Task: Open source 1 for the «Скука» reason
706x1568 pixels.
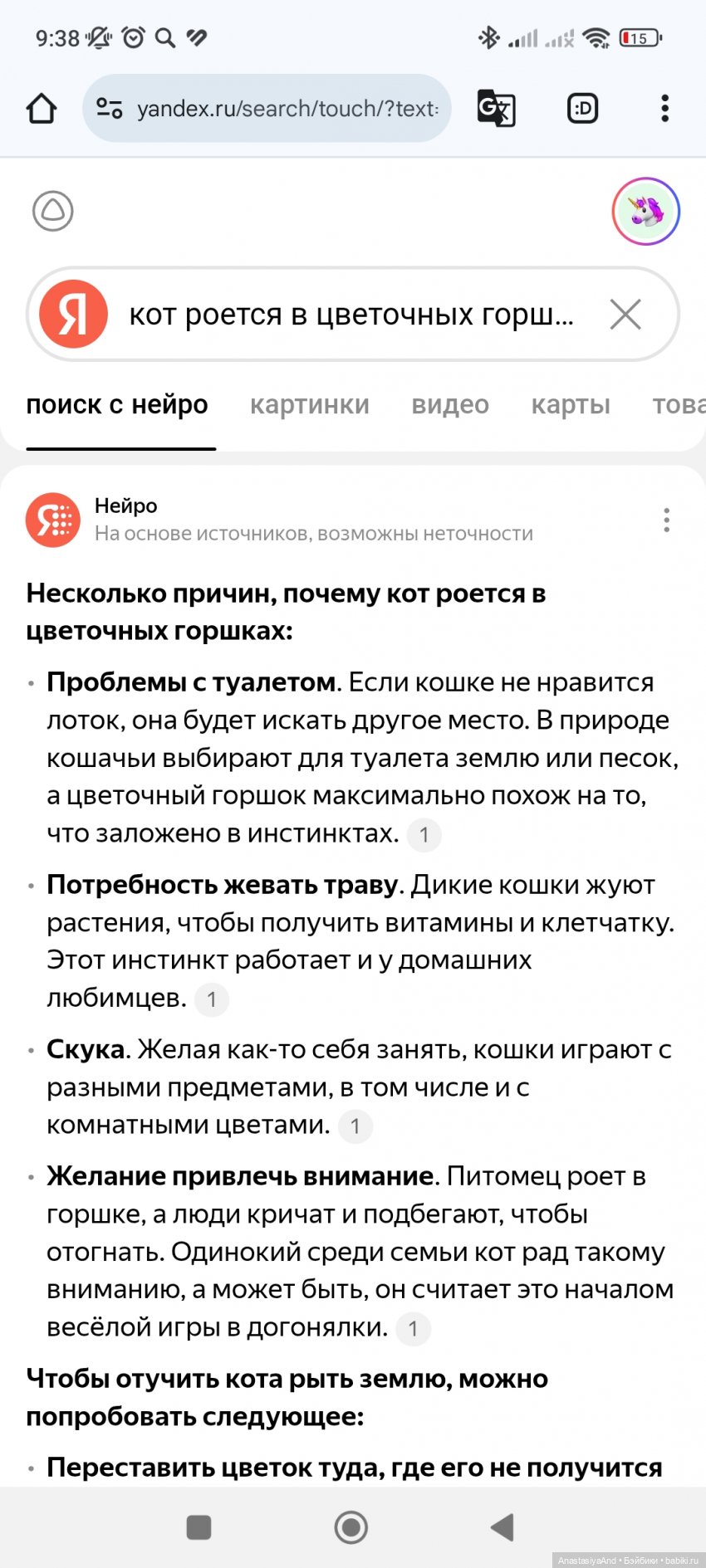Action: pos(355,1126)
